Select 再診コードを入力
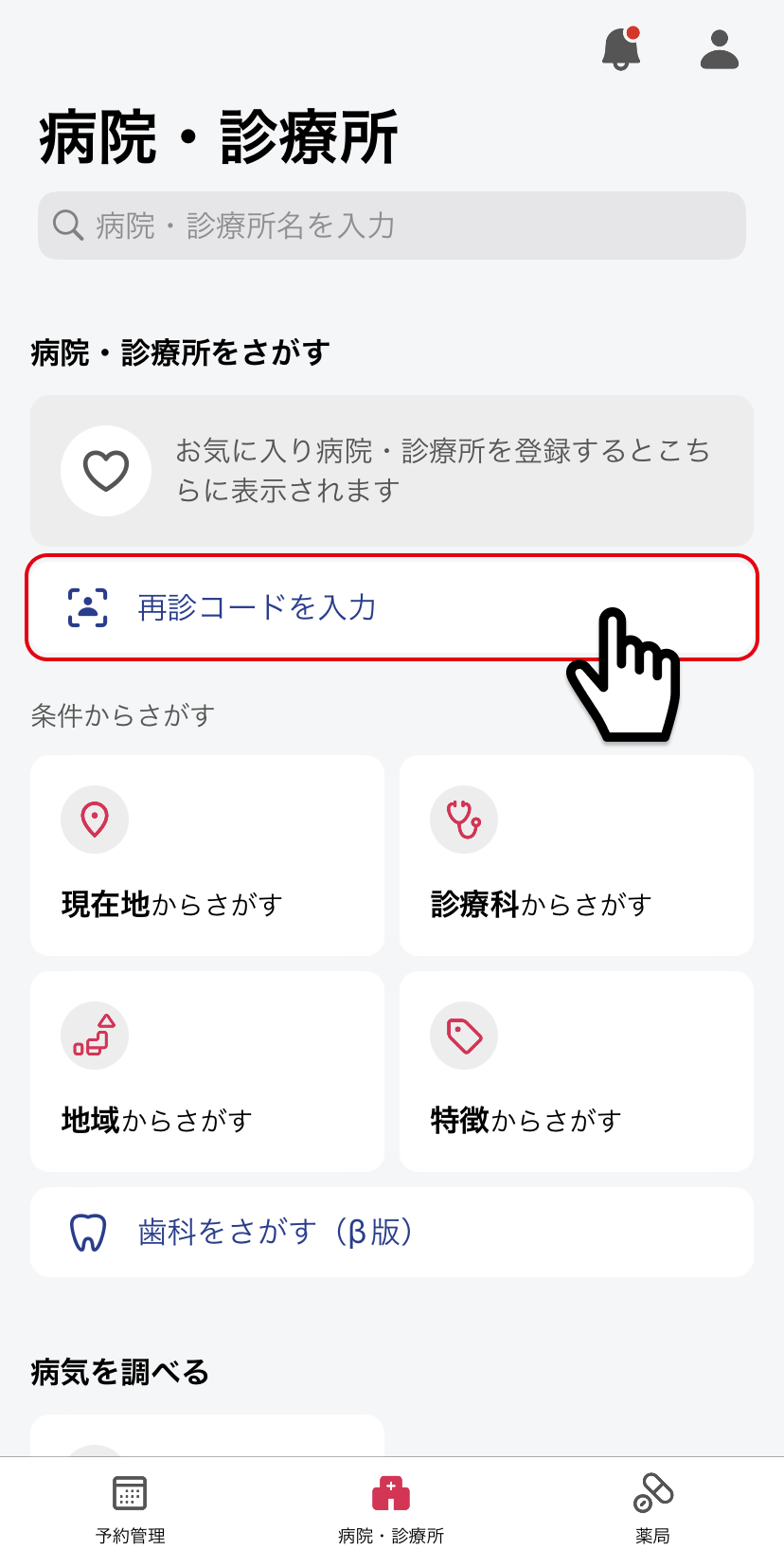Viewport: 784px width, 1550px height. click(x=392, y=607)
